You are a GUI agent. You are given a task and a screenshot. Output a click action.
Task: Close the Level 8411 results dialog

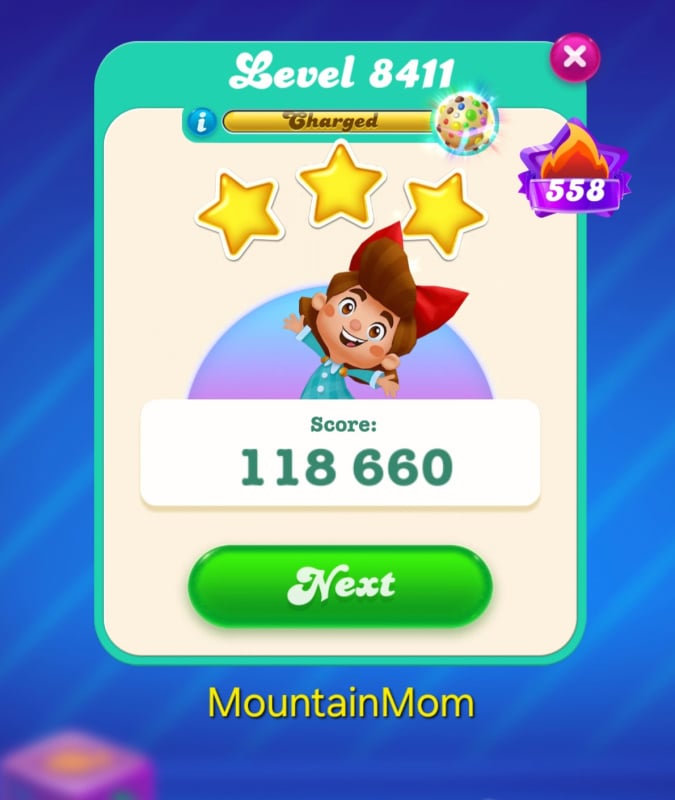pos(575,56)
